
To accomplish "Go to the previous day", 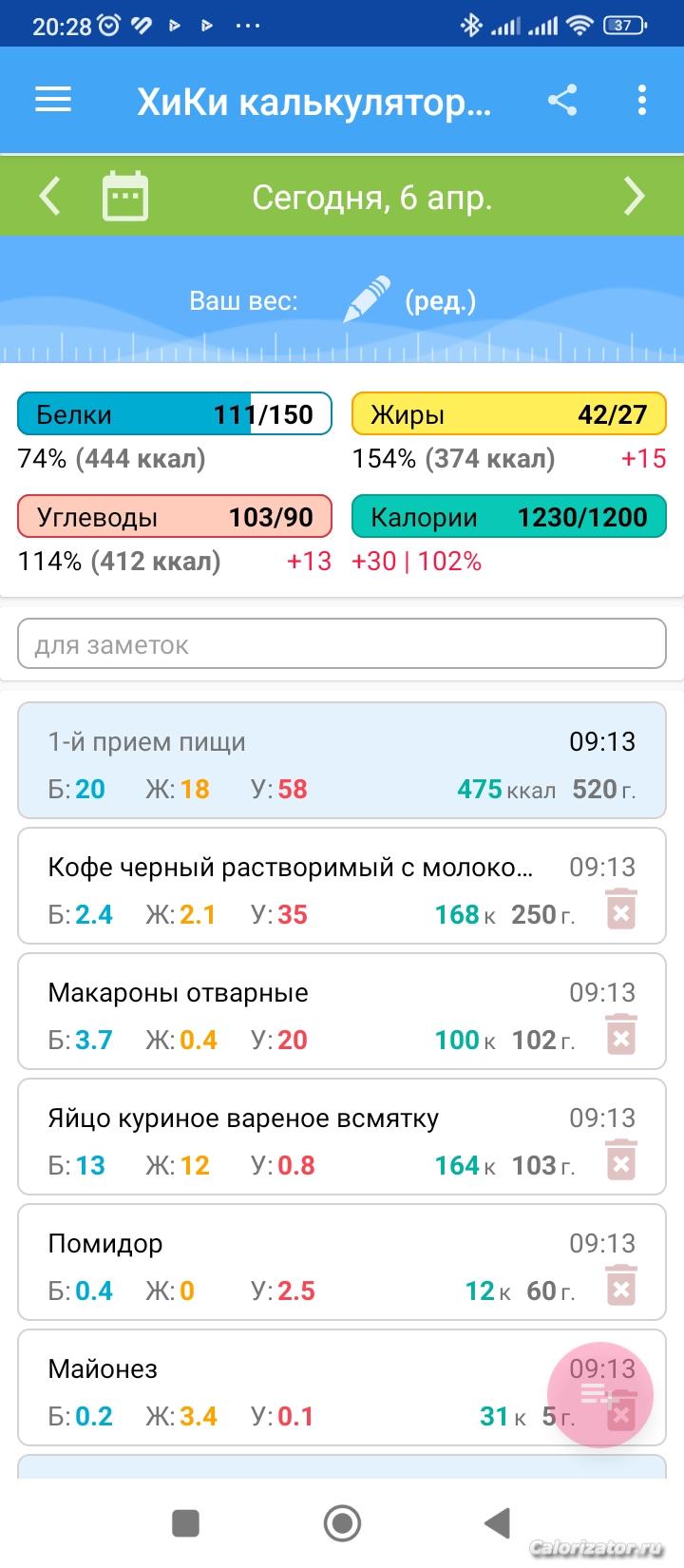I will click(49, 197).
